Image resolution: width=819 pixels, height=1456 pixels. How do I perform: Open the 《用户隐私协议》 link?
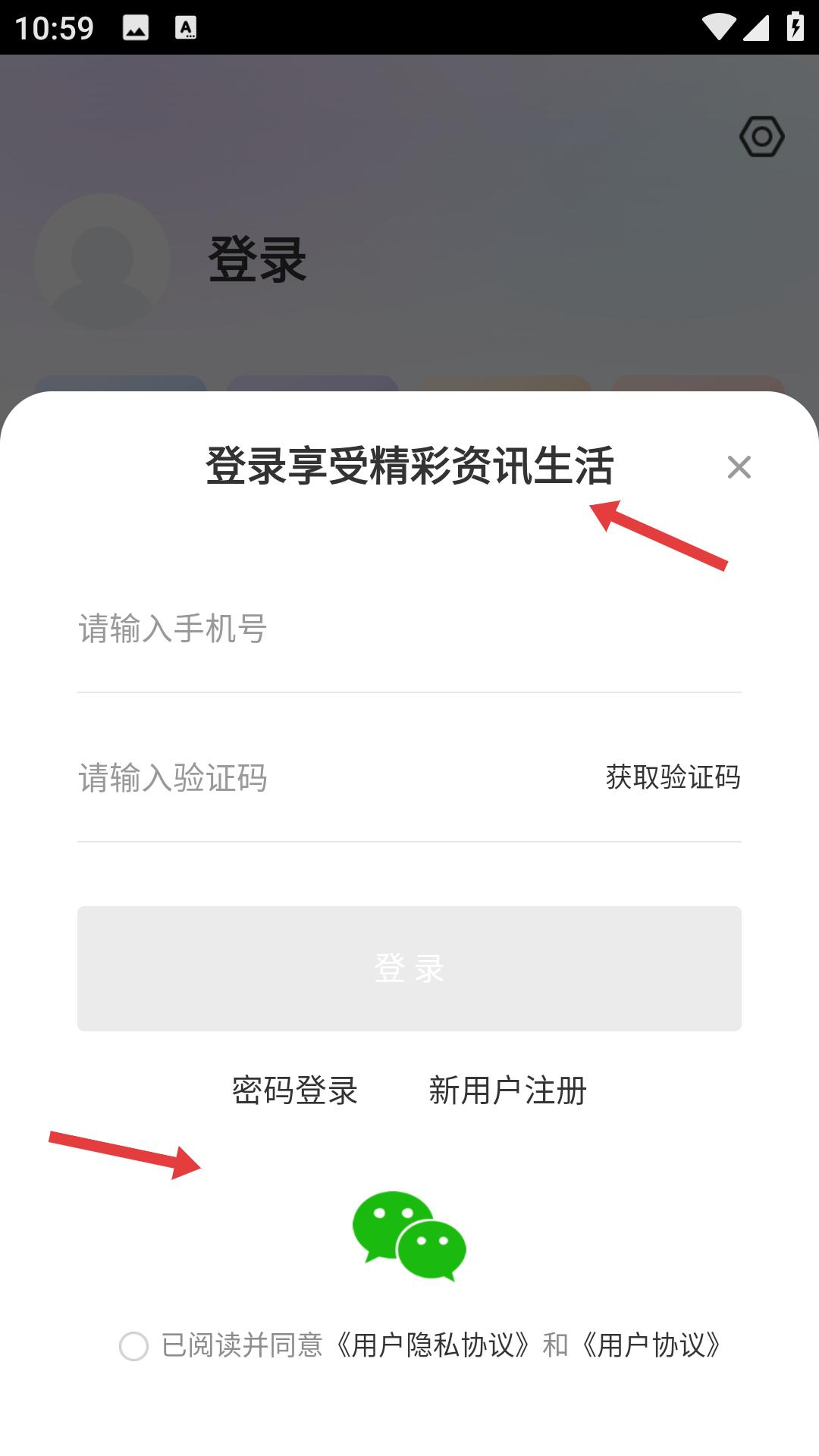point(432,1346)
